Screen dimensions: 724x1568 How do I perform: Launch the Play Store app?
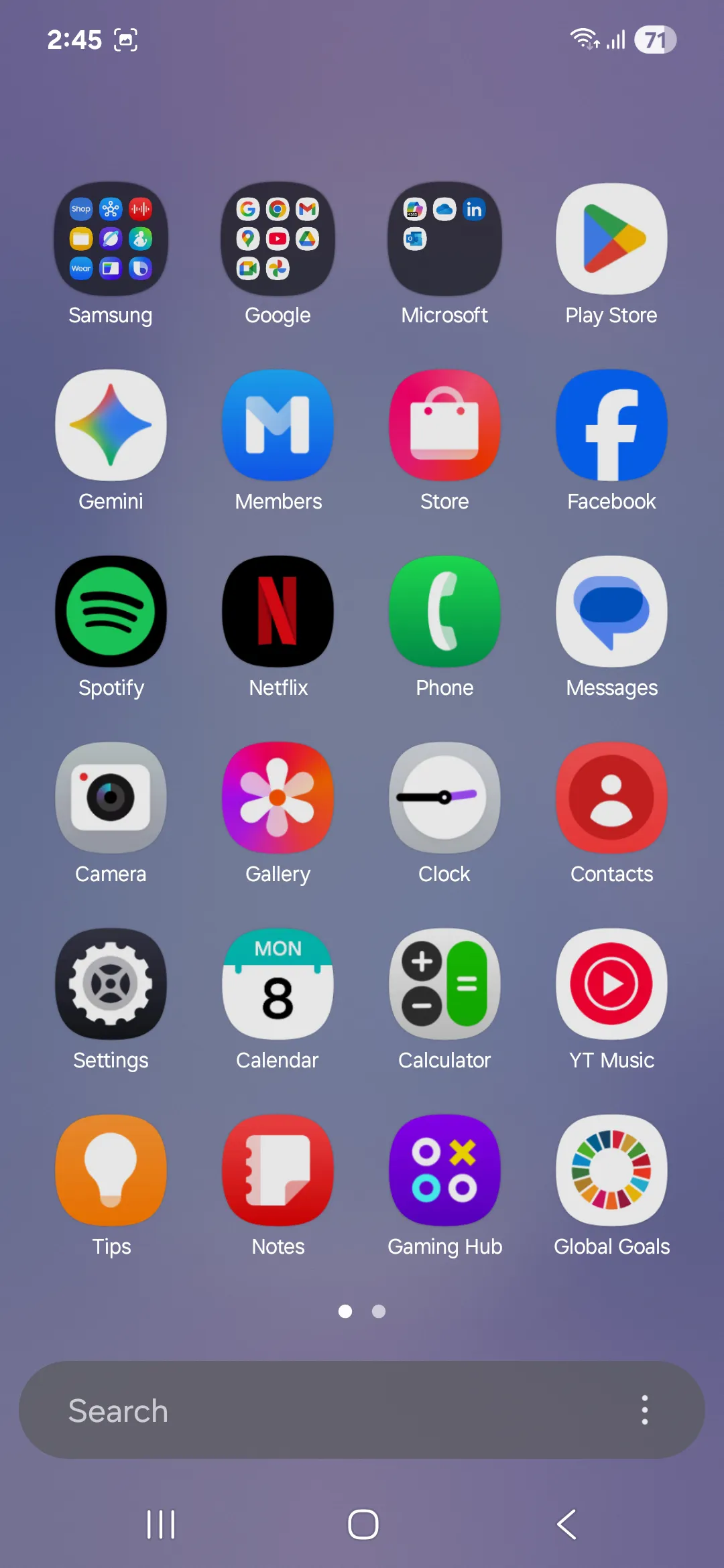[611, 239]
